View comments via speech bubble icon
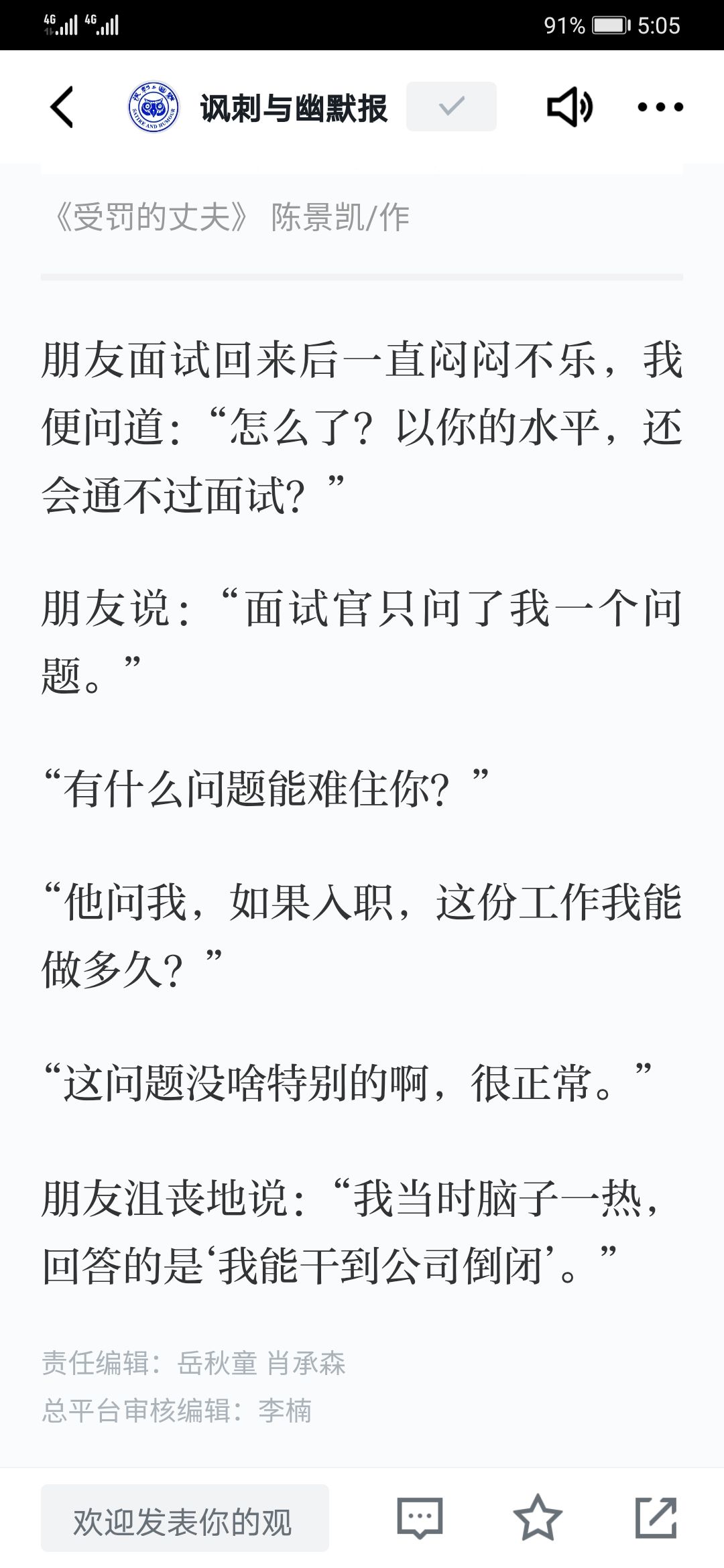This screenshot has width=724, height=1568. [x=420, y=1518]
